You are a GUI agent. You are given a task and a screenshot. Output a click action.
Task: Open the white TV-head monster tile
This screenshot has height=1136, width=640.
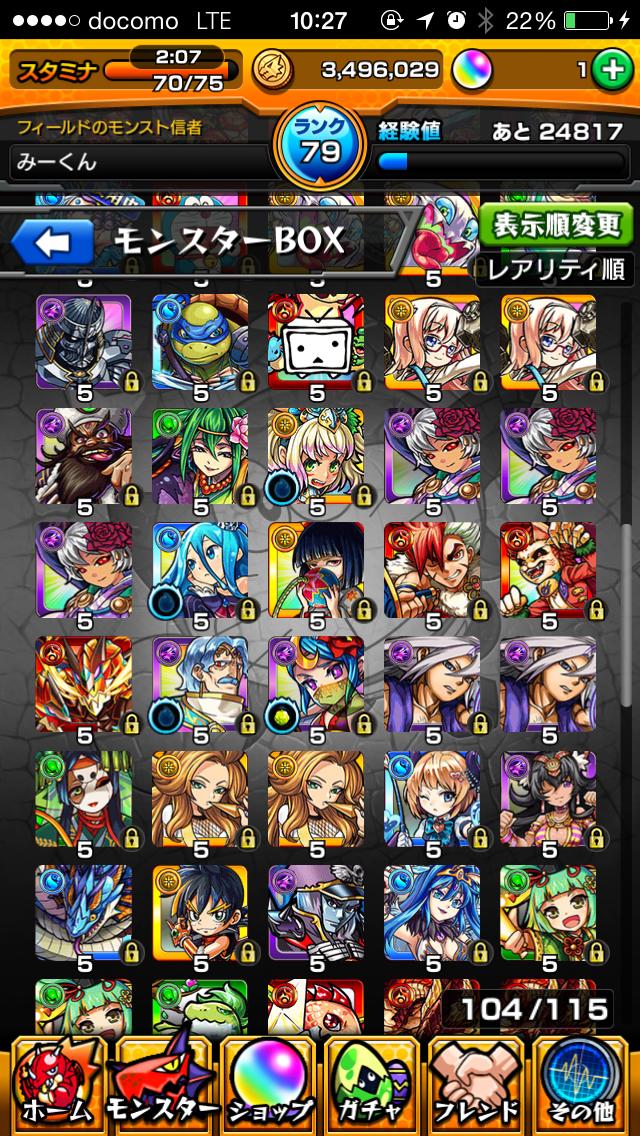(x=316, y=342)
